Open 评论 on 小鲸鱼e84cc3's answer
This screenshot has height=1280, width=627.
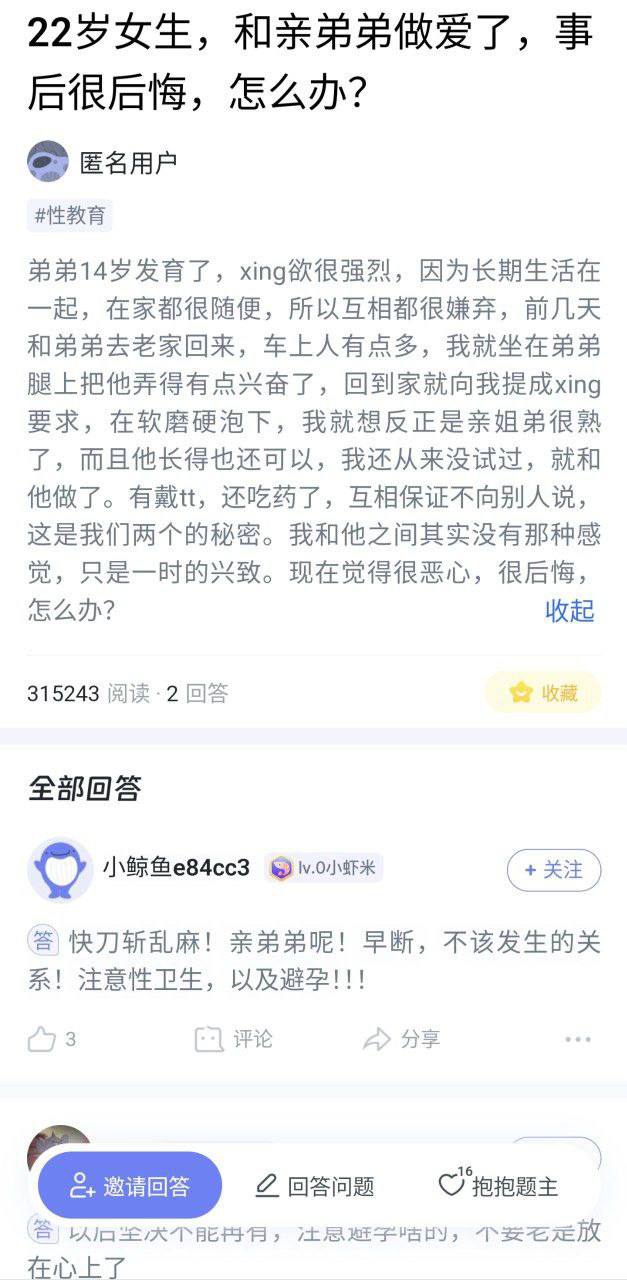click(234, 1040)
